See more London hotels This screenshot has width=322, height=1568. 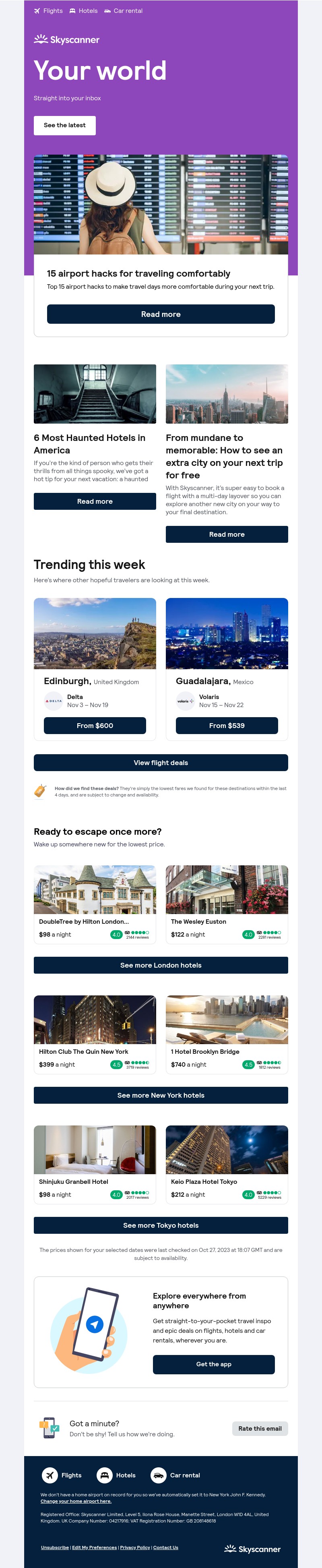click(161, 965)
